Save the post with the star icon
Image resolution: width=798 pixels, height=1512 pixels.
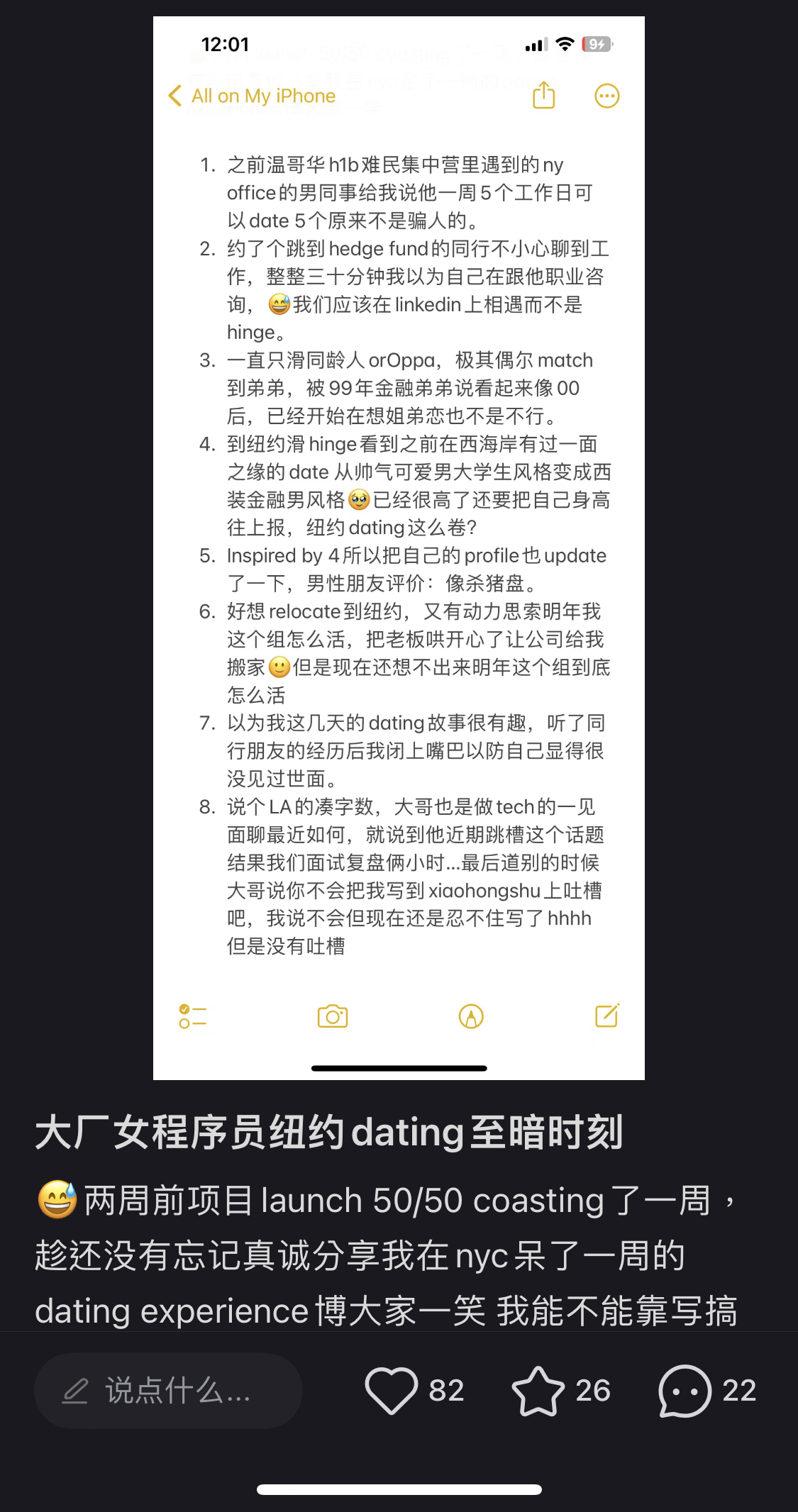tap(538, 1391)
